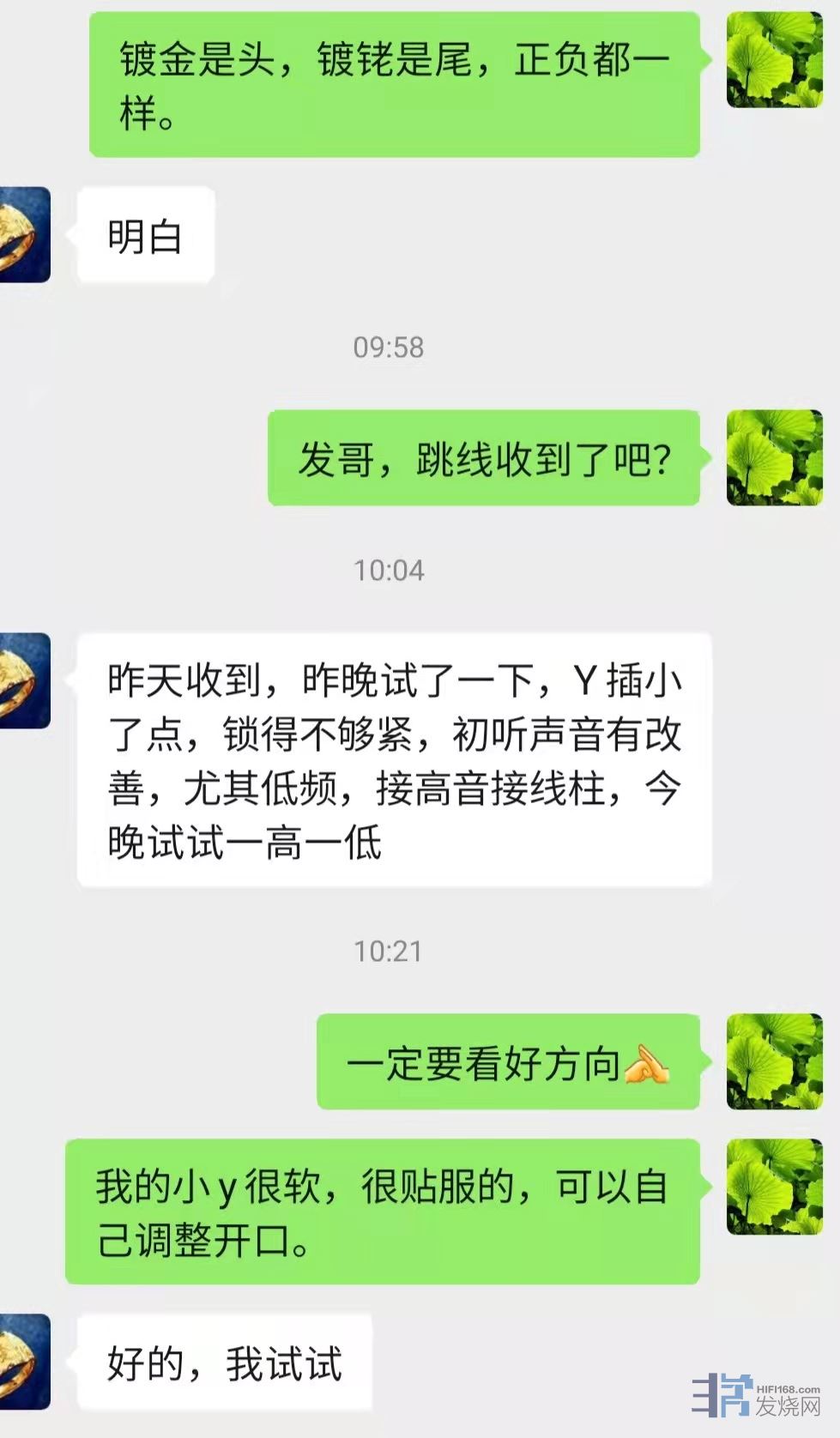
Task: Tap contact avatar next to 明白 reply
Action: pos(24,235)
